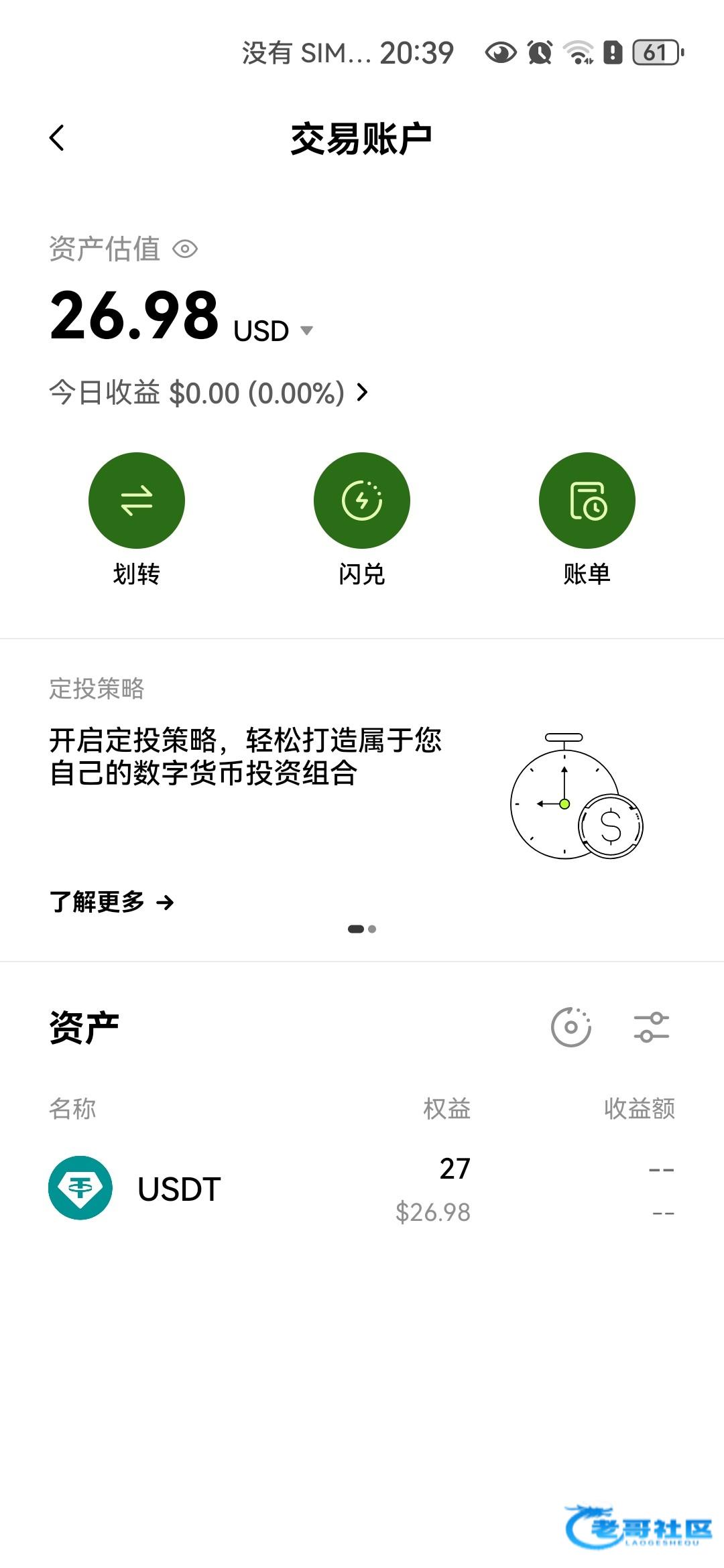Open 闪兑 quick convert
This screenshot has width=724, height=1568.
coord(362,501)
